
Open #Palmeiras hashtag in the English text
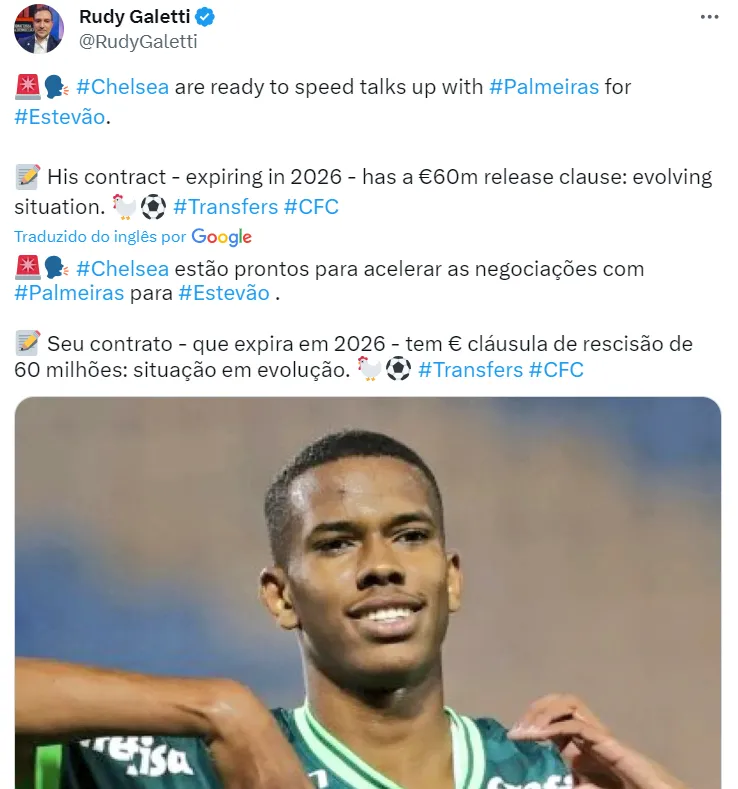(544, 86)
